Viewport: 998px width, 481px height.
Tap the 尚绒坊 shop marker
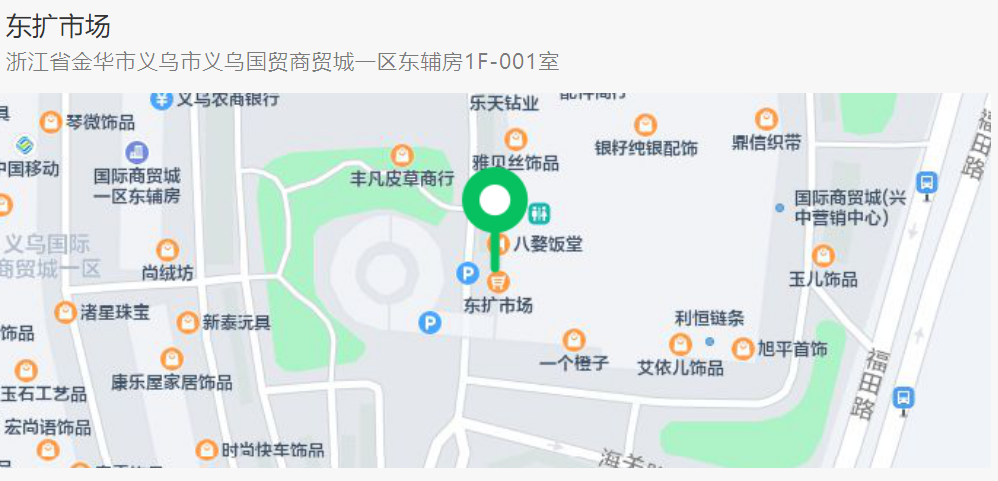point(168,250)
